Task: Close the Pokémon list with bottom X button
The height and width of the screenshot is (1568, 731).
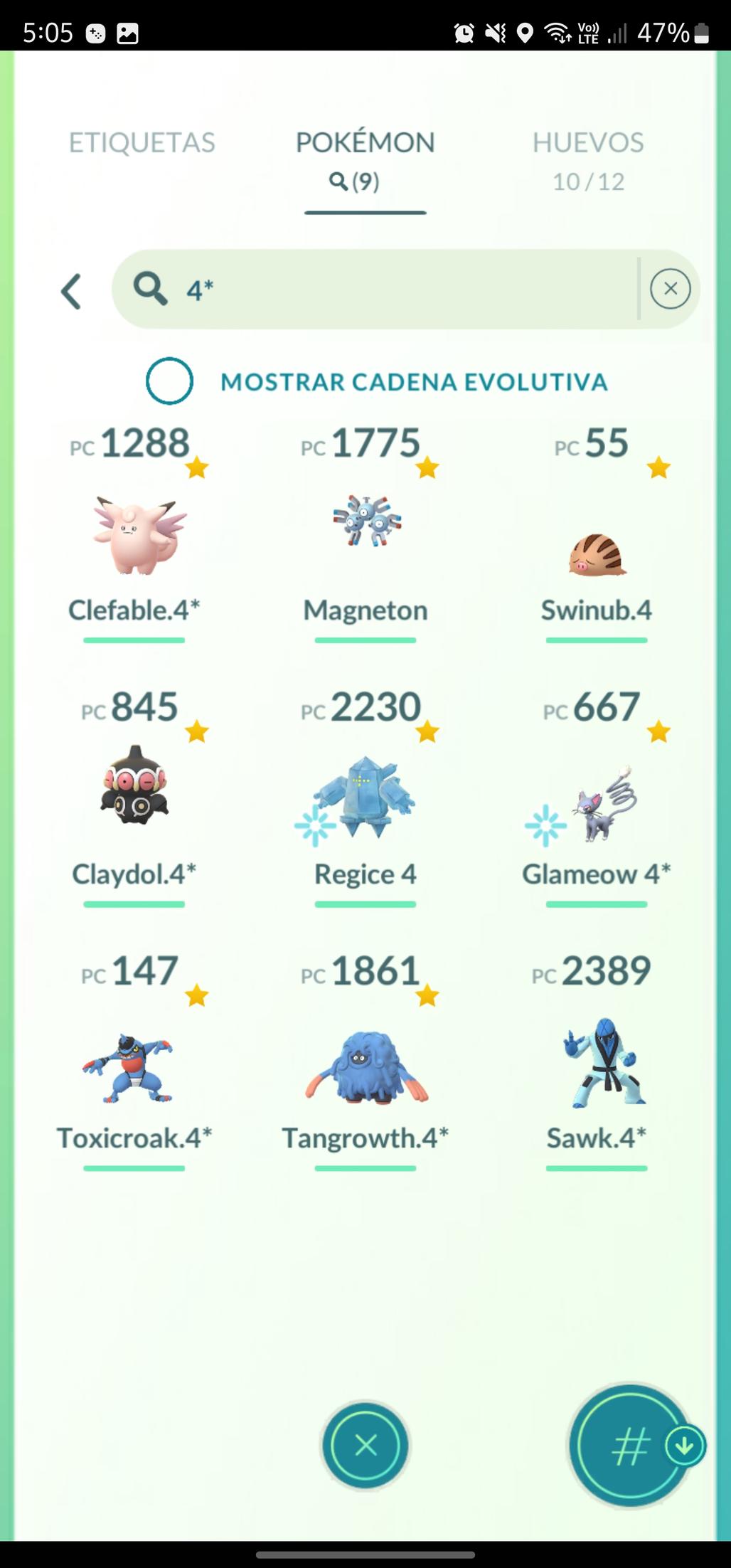Action: (365, 1446)
